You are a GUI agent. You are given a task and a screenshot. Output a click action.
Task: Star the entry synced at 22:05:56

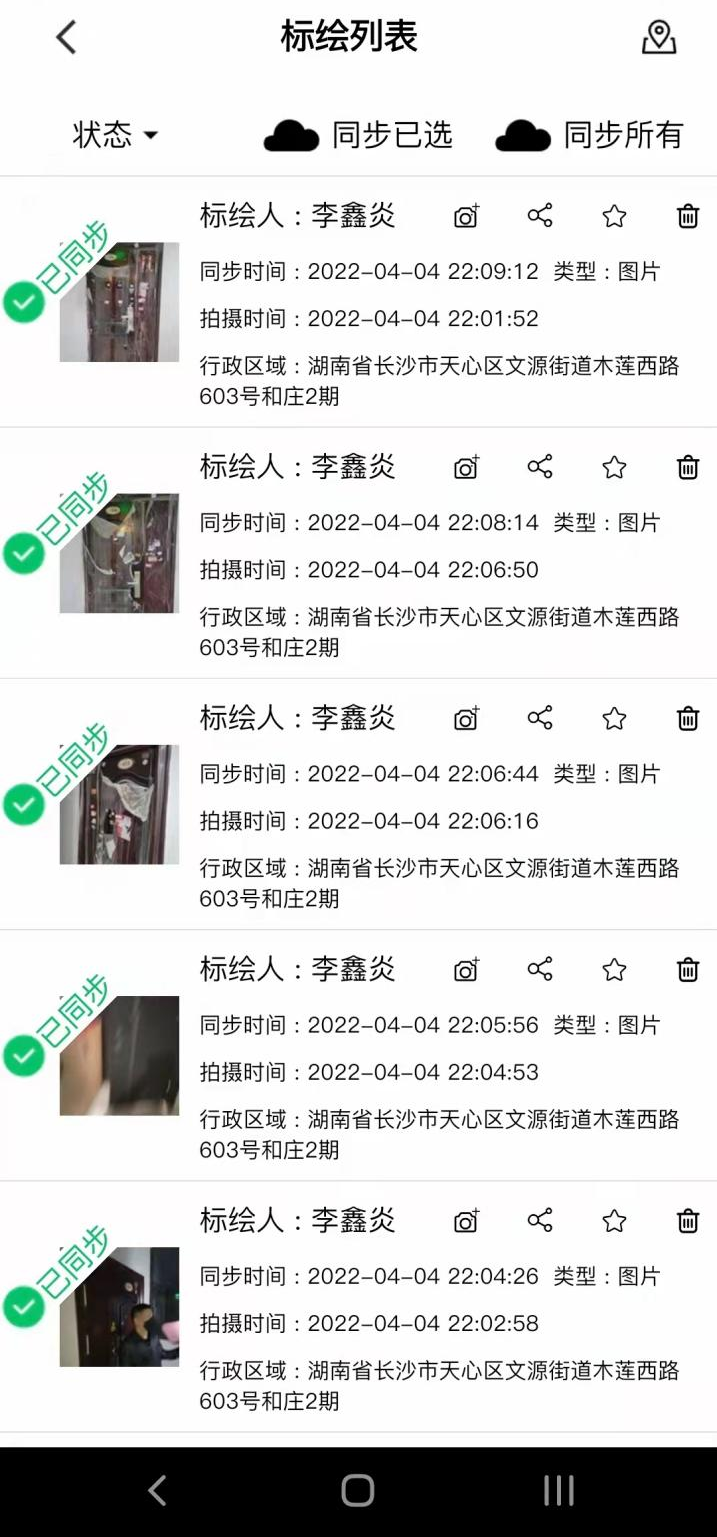(614, 969)
